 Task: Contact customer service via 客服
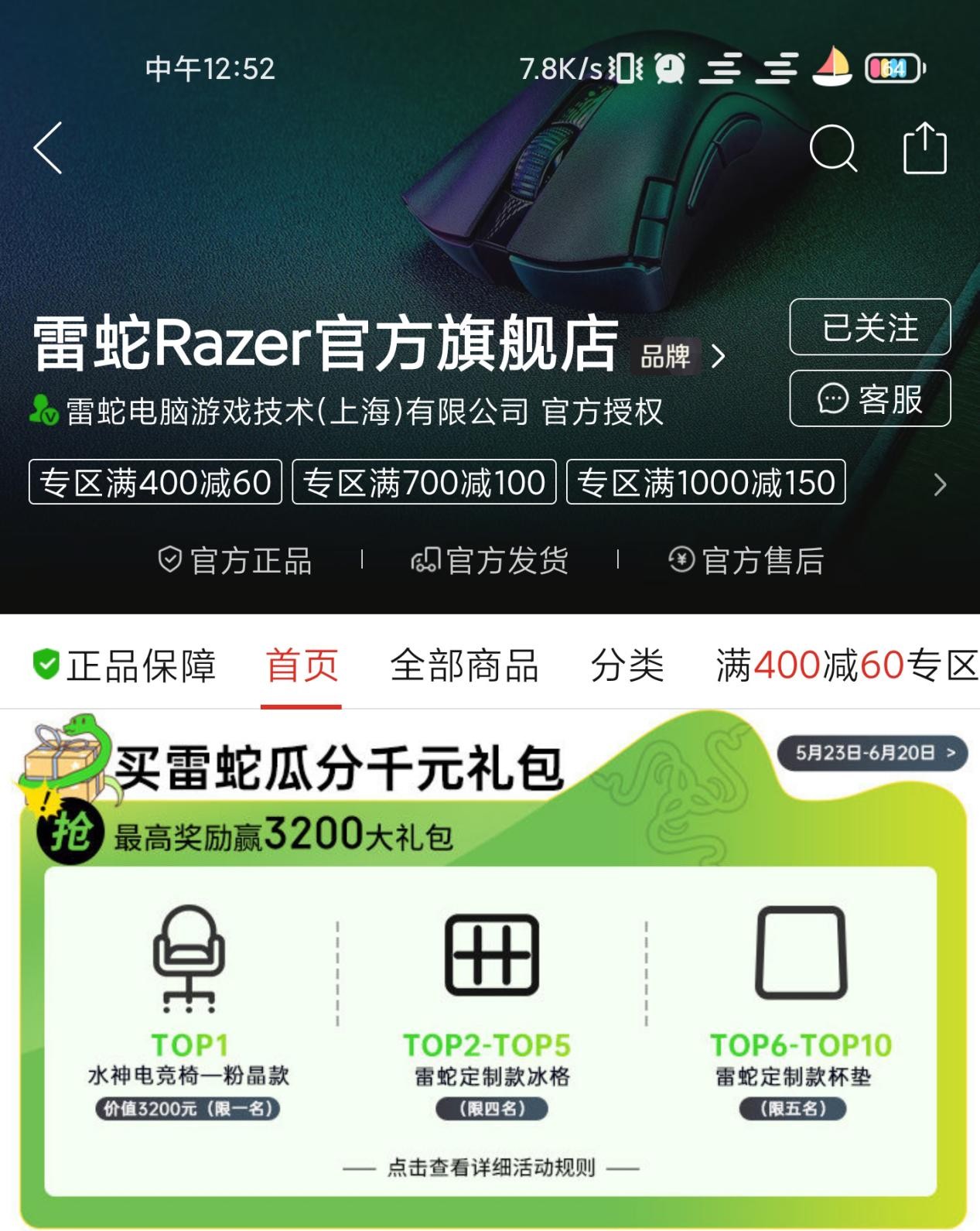pyautogui.click(x=869, y=399)
